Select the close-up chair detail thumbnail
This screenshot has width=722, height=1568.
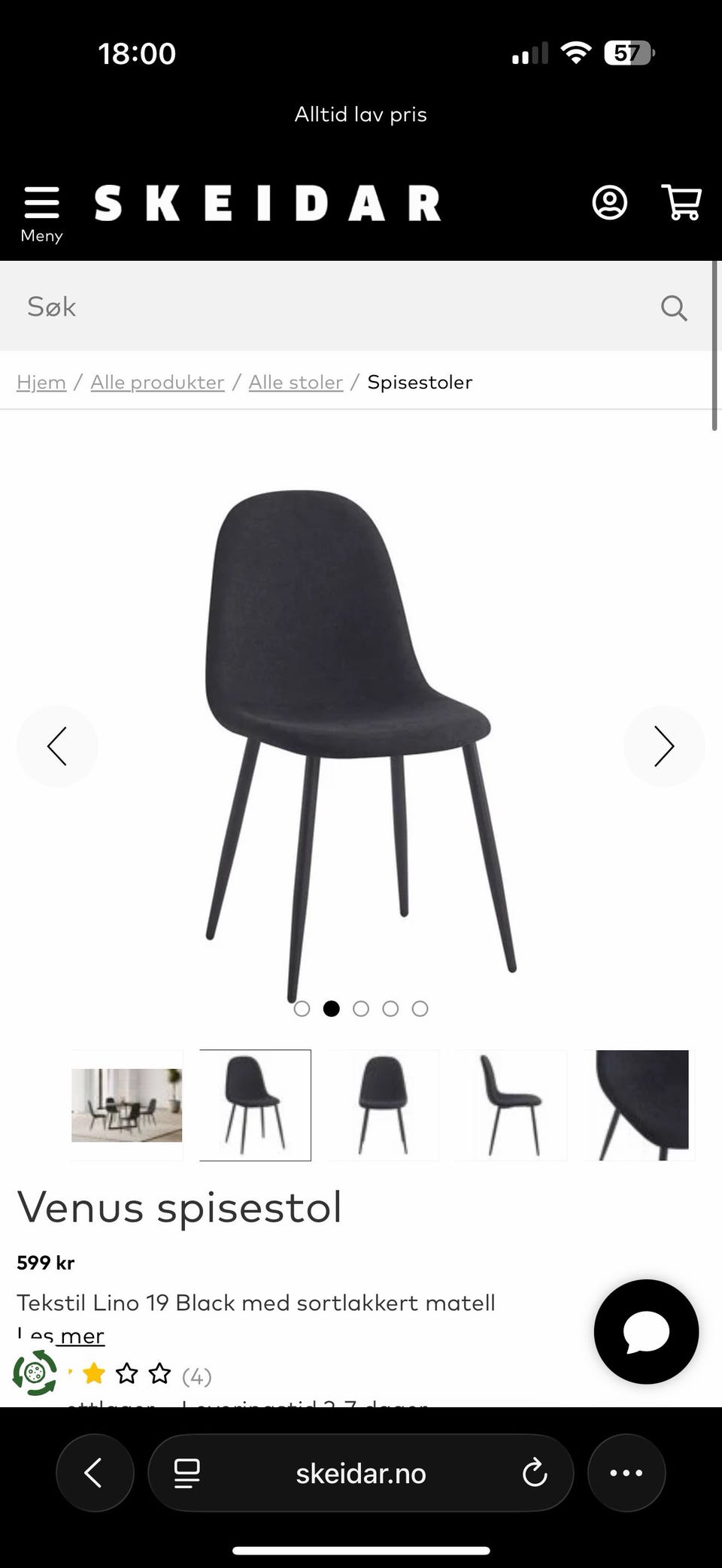(641, 1105)
